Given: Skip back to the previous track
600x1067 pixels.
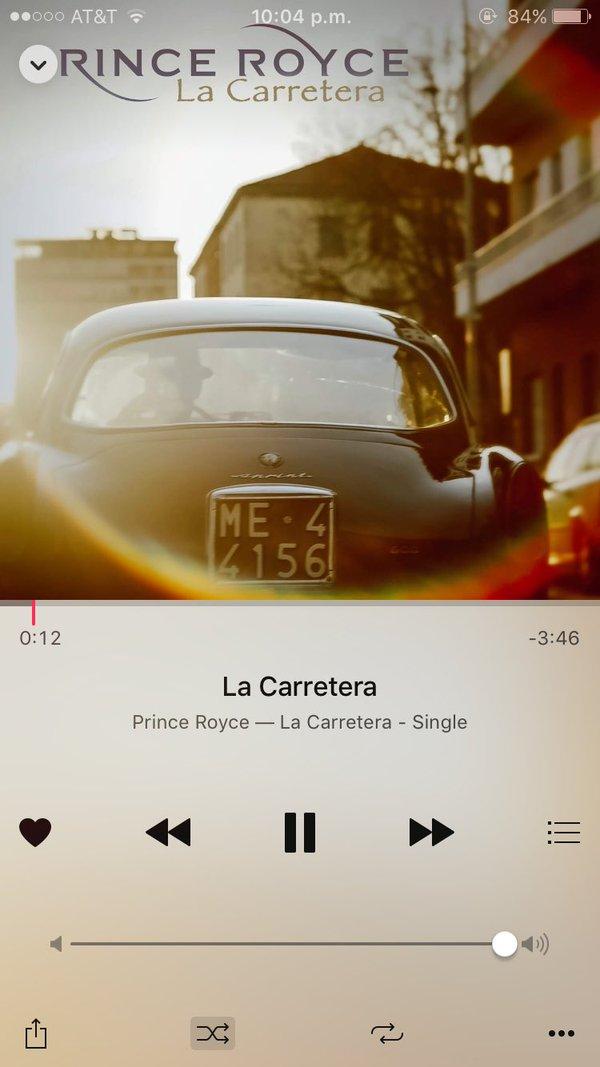Looking at the screenshot, I should [x=168, y=832].
